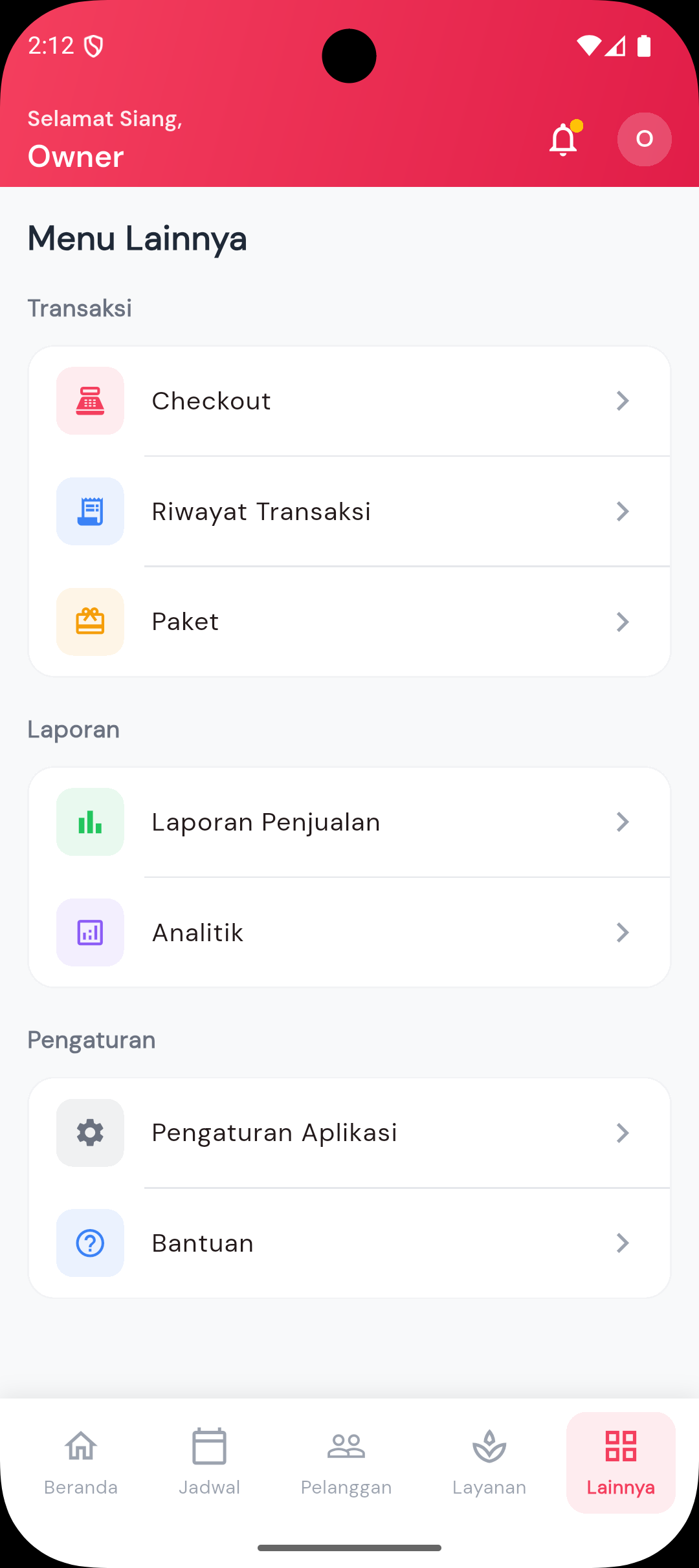Open the Jadwal tab
The width and height of the screenshot is (699, 1568).
[x=209, y=1462]
